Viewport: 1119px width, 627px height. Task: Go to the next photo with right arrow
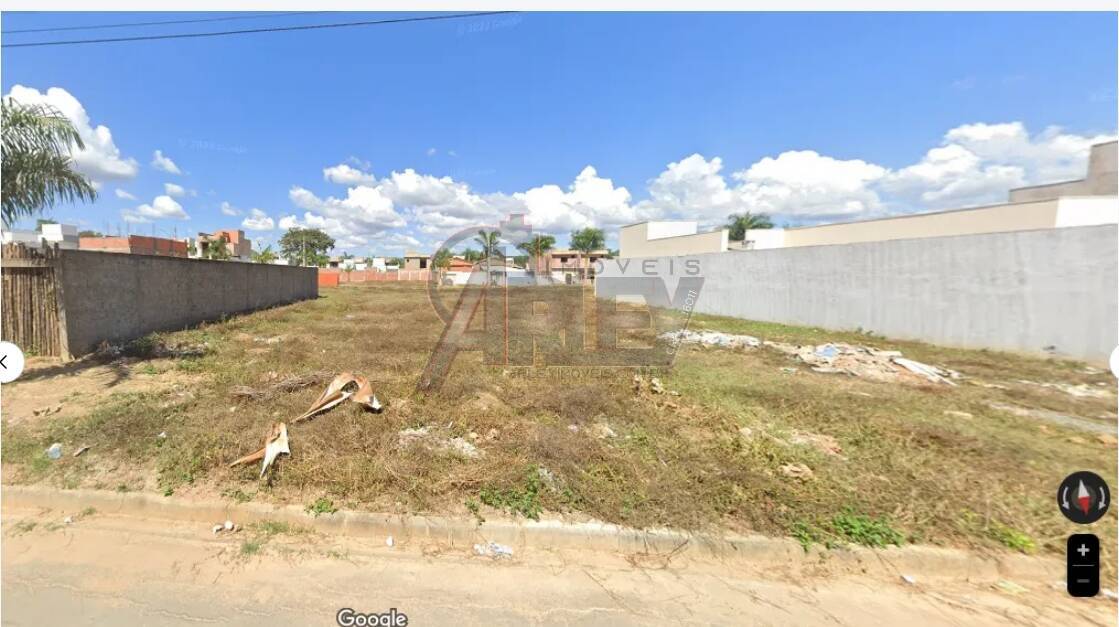click(x=1114, y=362)
